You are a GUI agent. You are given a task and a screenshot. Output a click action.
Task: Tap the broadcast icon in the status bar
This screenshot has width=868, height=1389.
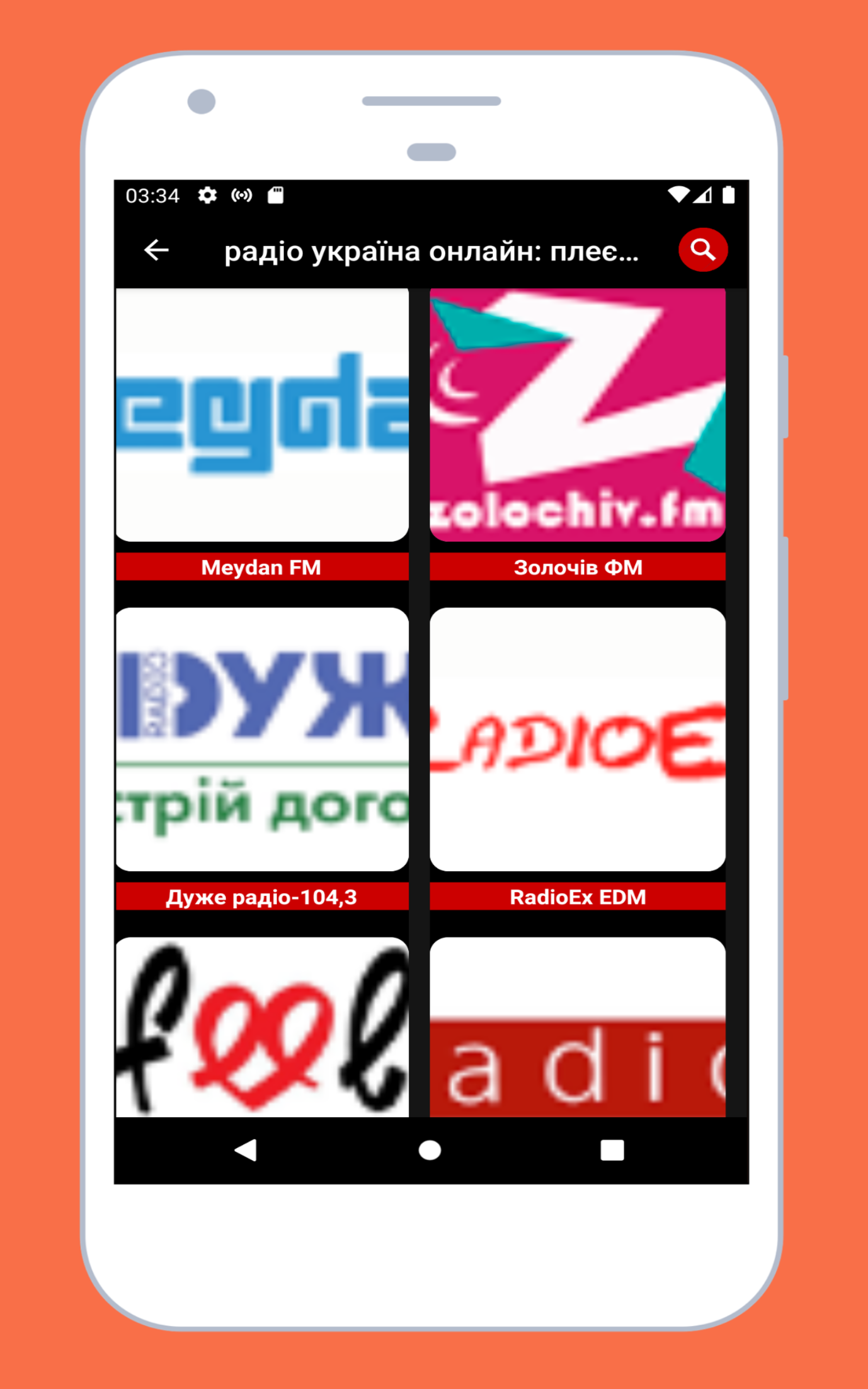[x=242, y=196]
